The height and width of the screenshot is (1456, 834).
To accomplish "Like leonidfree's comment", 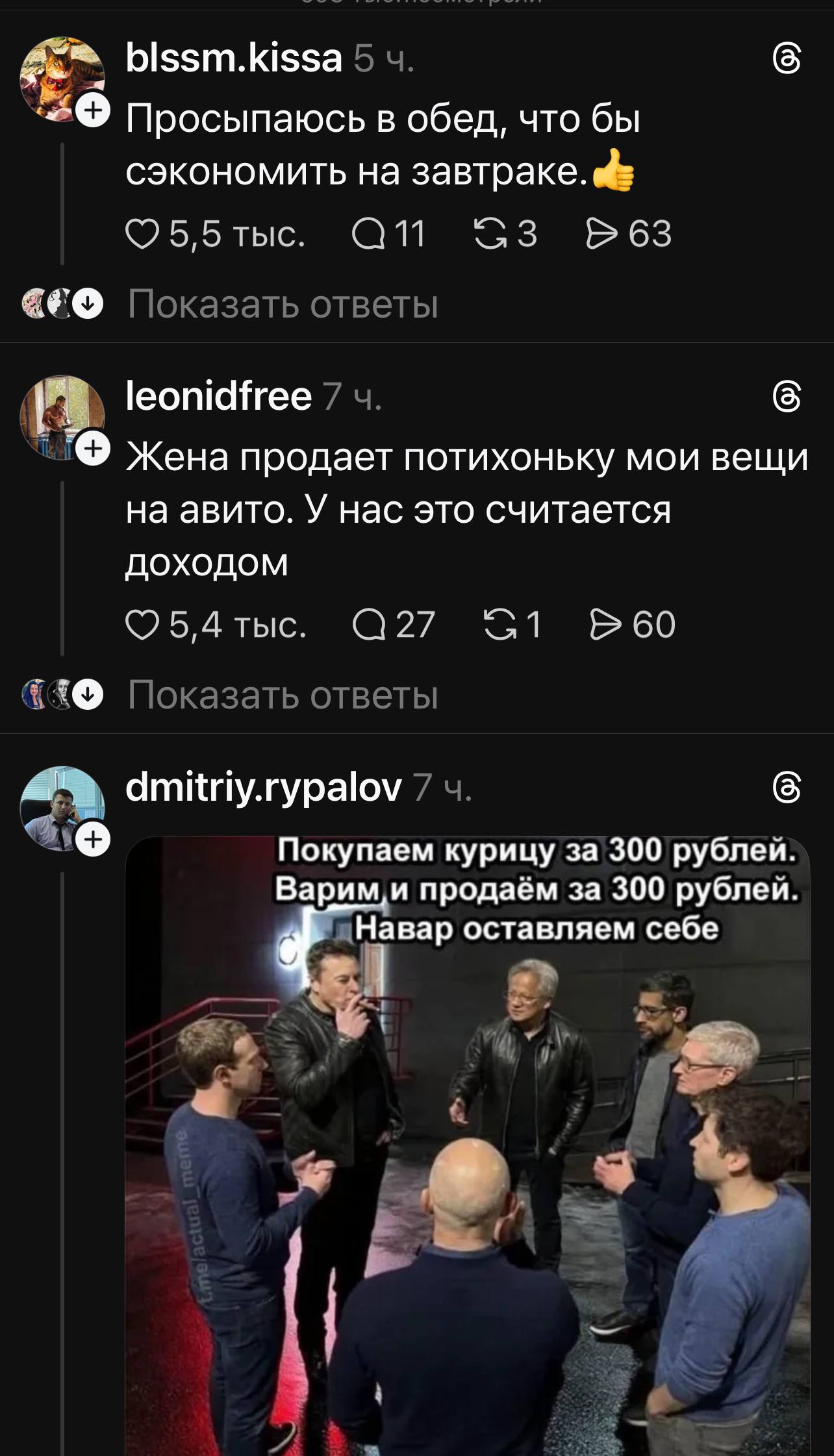I will pyautogui.click(x=142, y=625).
